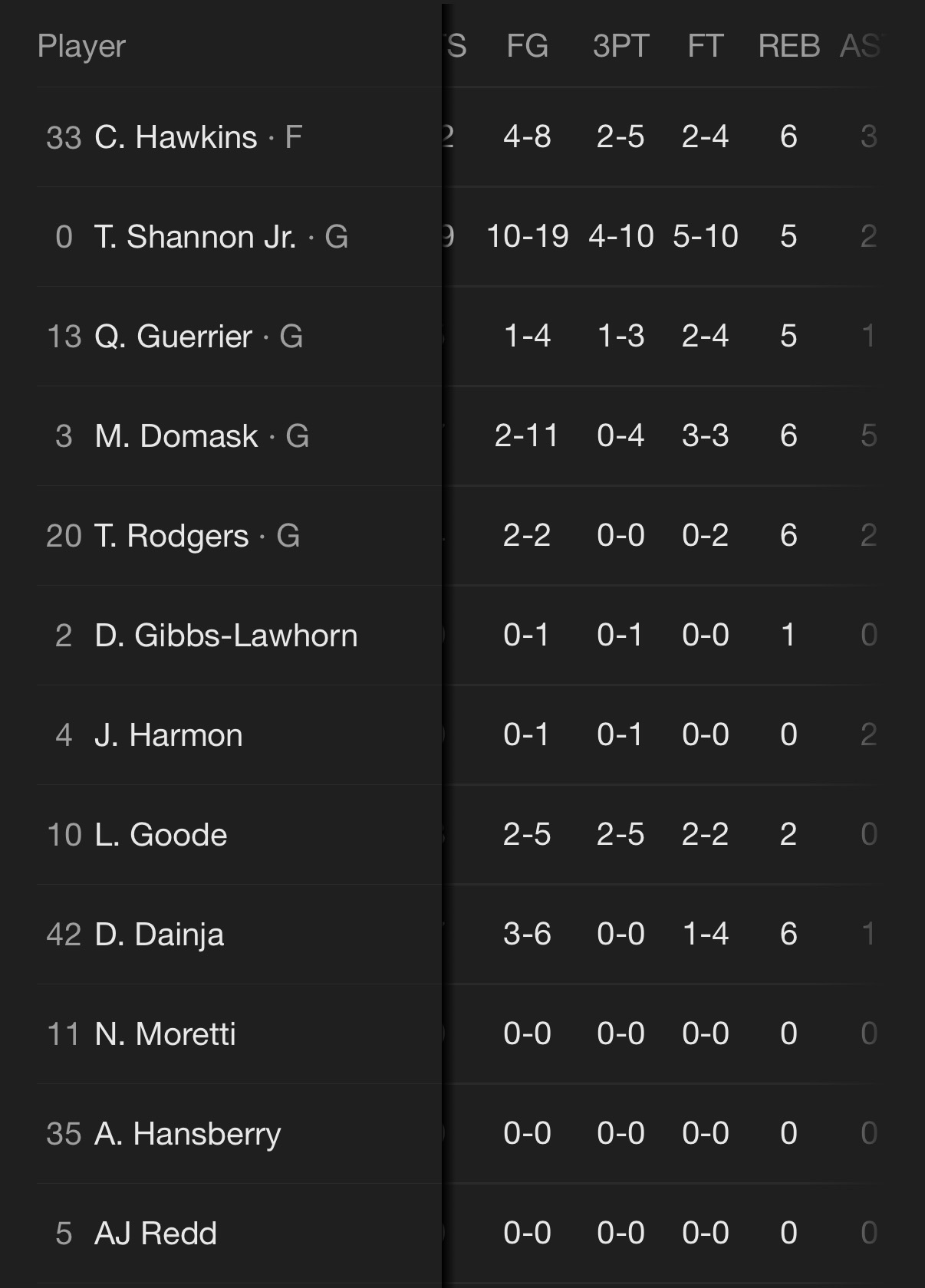View D. Gibbs-Lawhorn's profile
The image size is (925, 1288).
226,636
